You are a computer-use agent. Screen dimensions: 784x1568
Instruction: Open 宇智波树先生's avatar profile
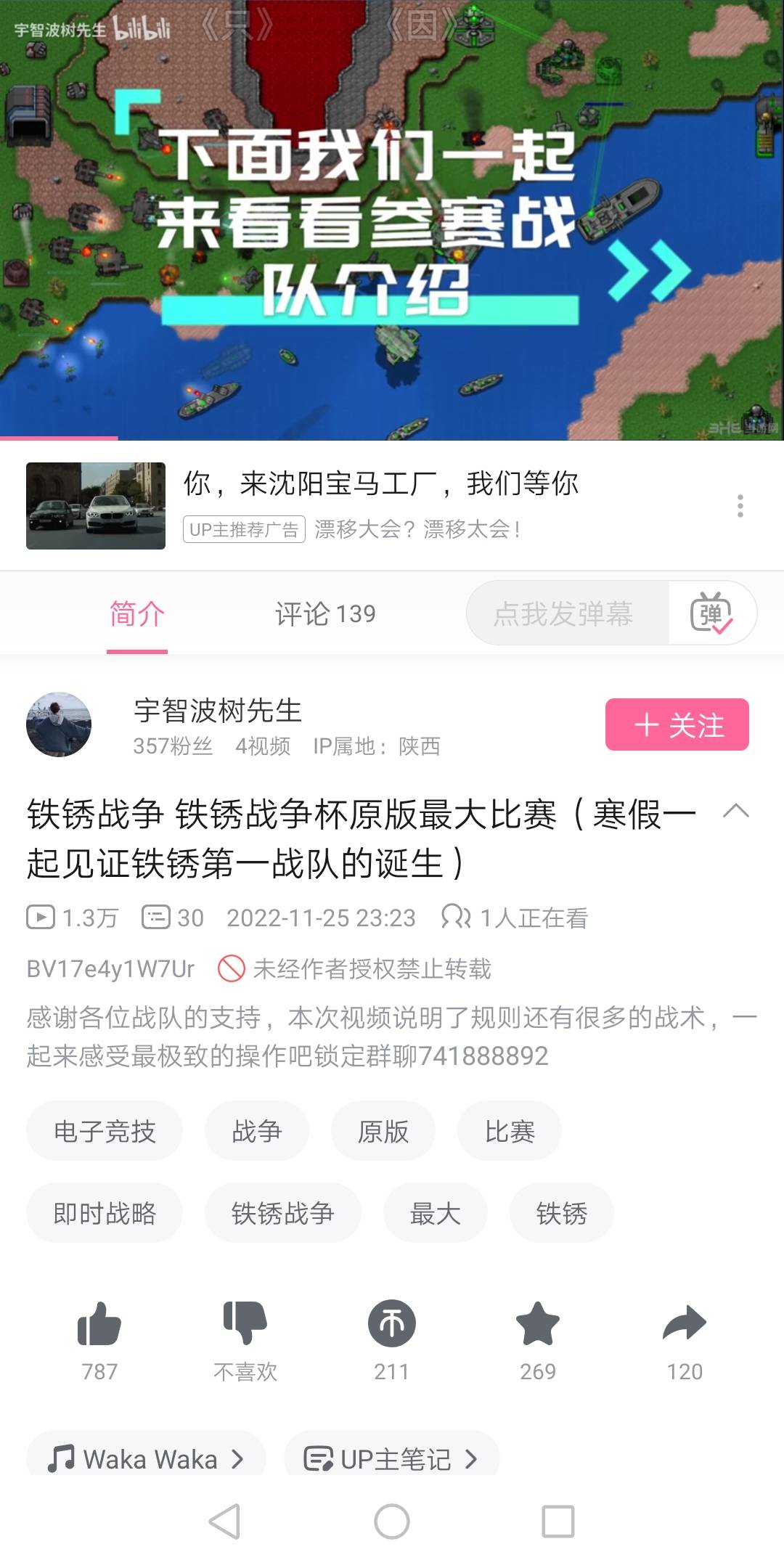(59, 724)
